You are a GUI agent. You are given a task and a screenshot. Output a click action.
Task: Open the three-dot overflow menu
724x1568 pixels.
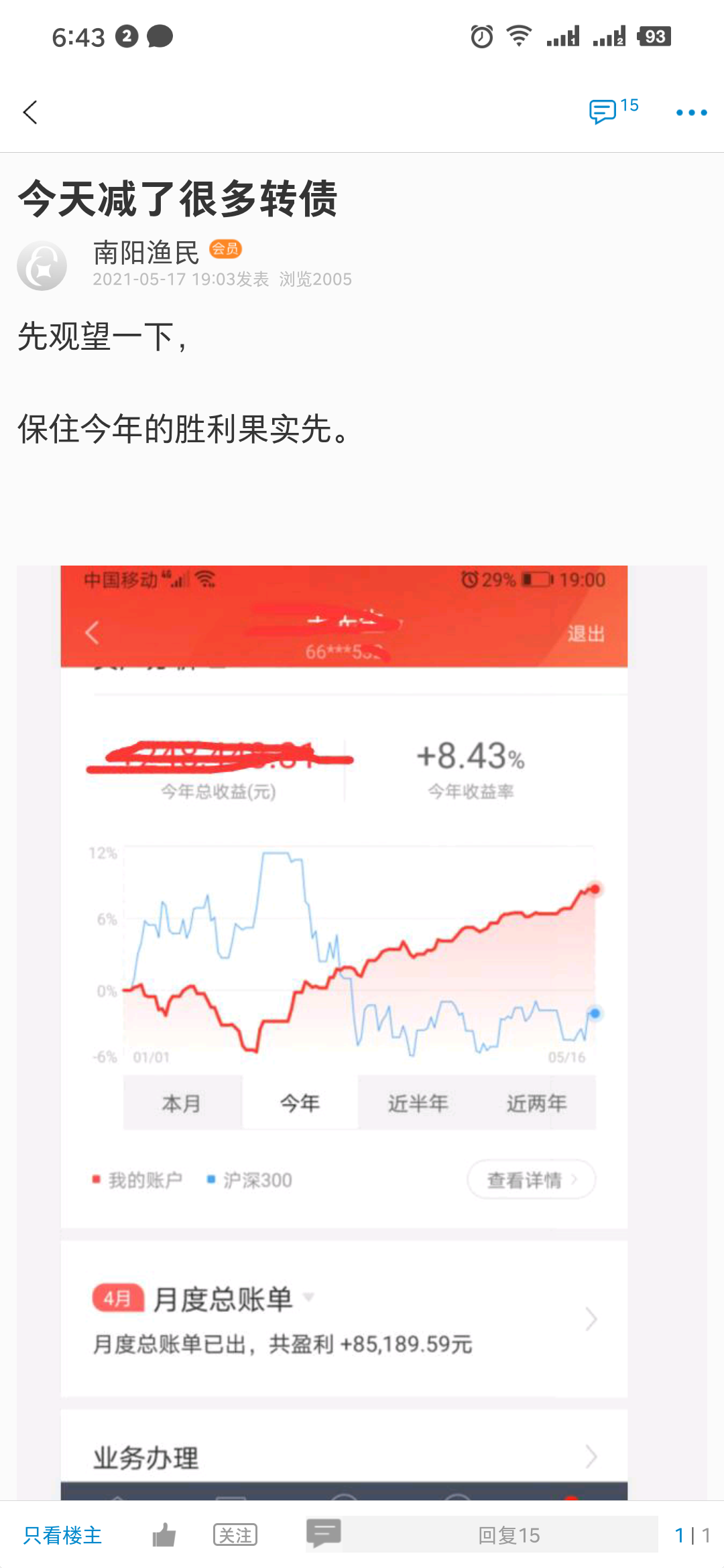point(691,113)
